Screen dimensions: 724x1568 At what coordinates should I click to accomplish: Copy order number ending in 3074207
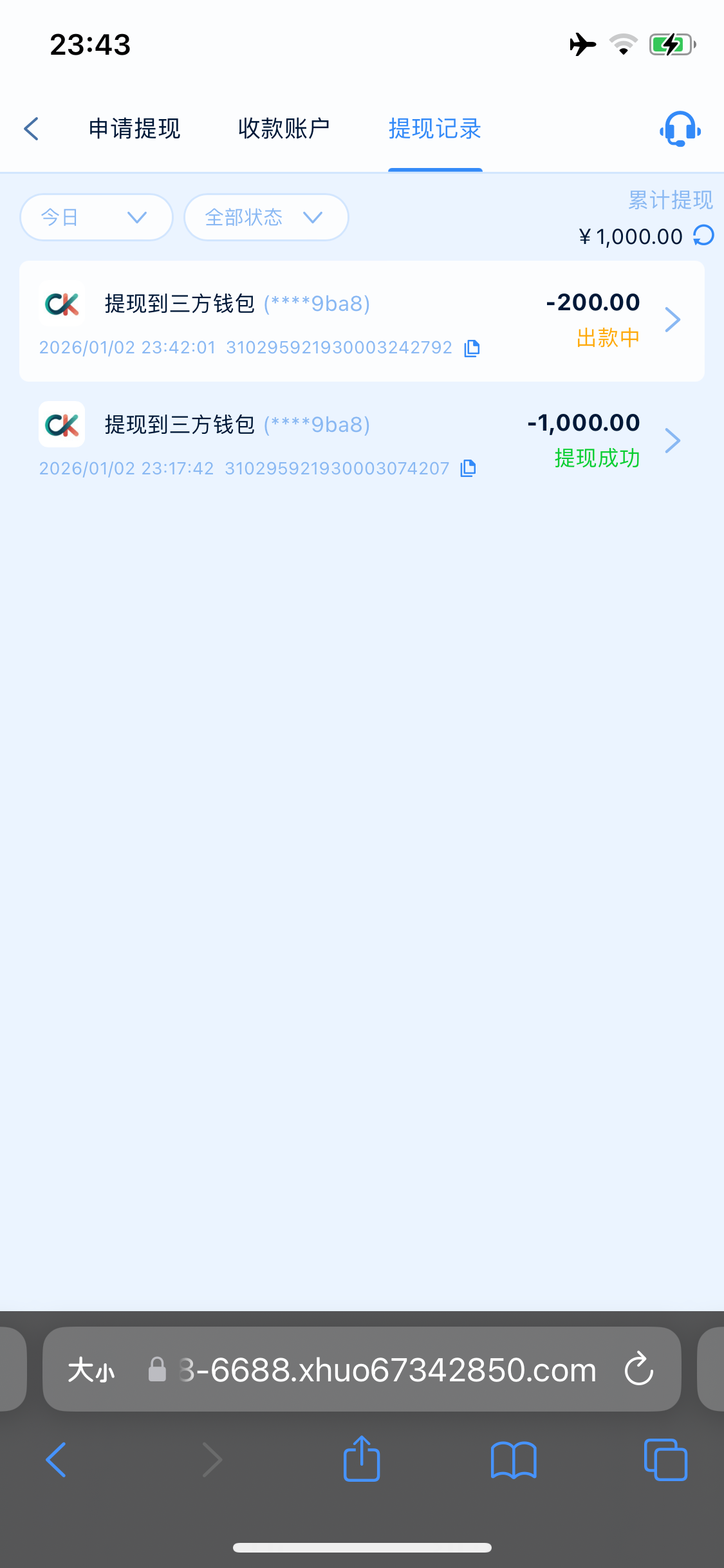tap(469, 469)
